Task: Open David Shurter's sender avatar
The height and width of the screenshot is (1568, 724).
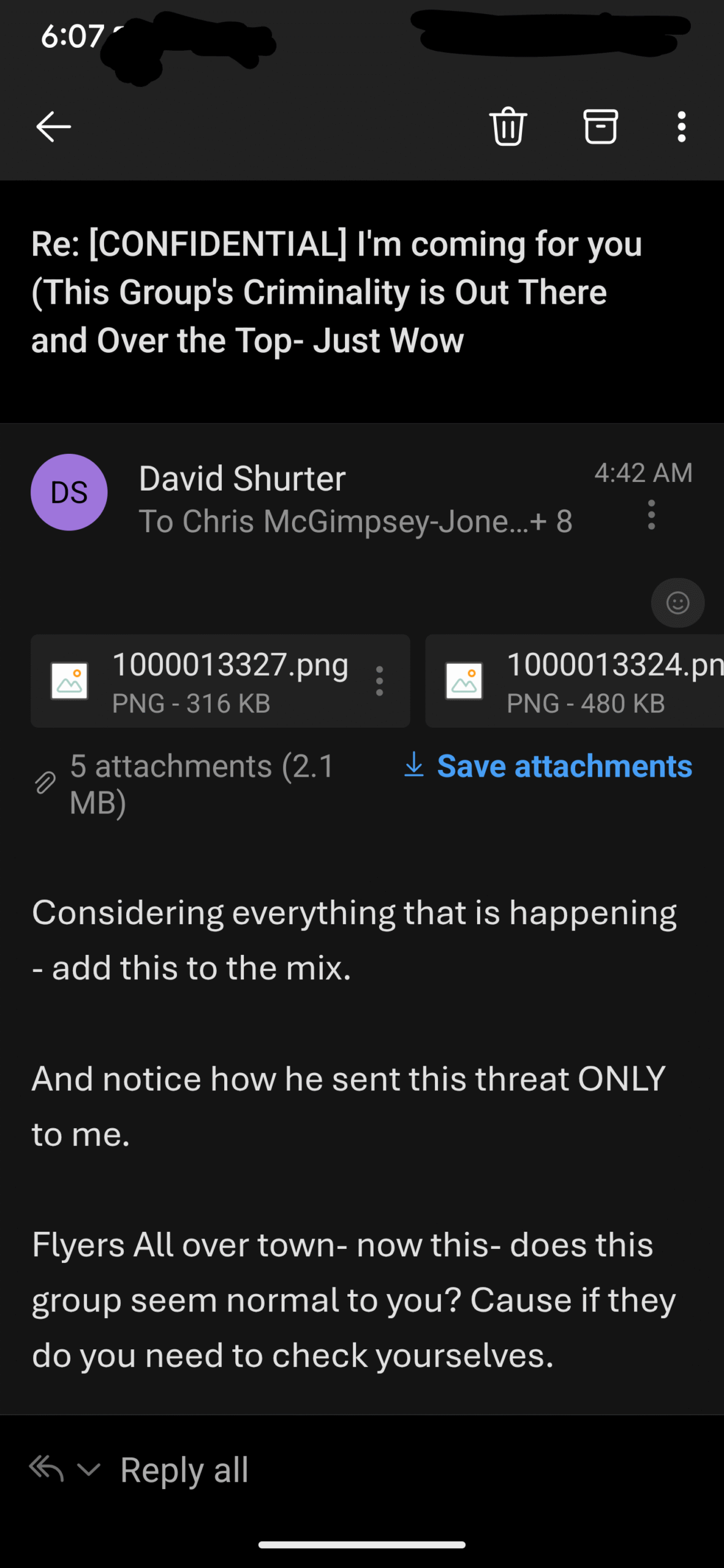Action: (x=69, y=492)
